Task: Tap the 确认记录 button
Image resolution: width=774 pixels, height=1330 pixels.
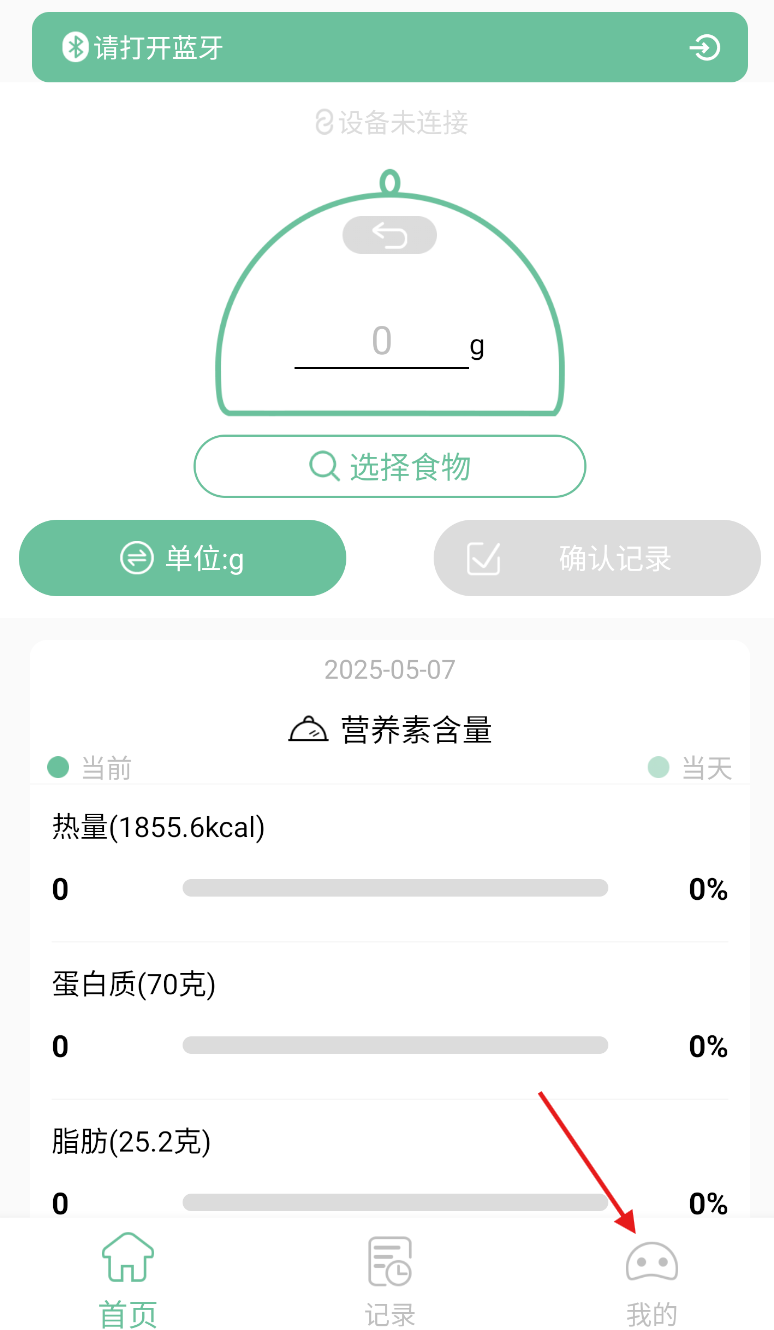Action: (597, 558)
